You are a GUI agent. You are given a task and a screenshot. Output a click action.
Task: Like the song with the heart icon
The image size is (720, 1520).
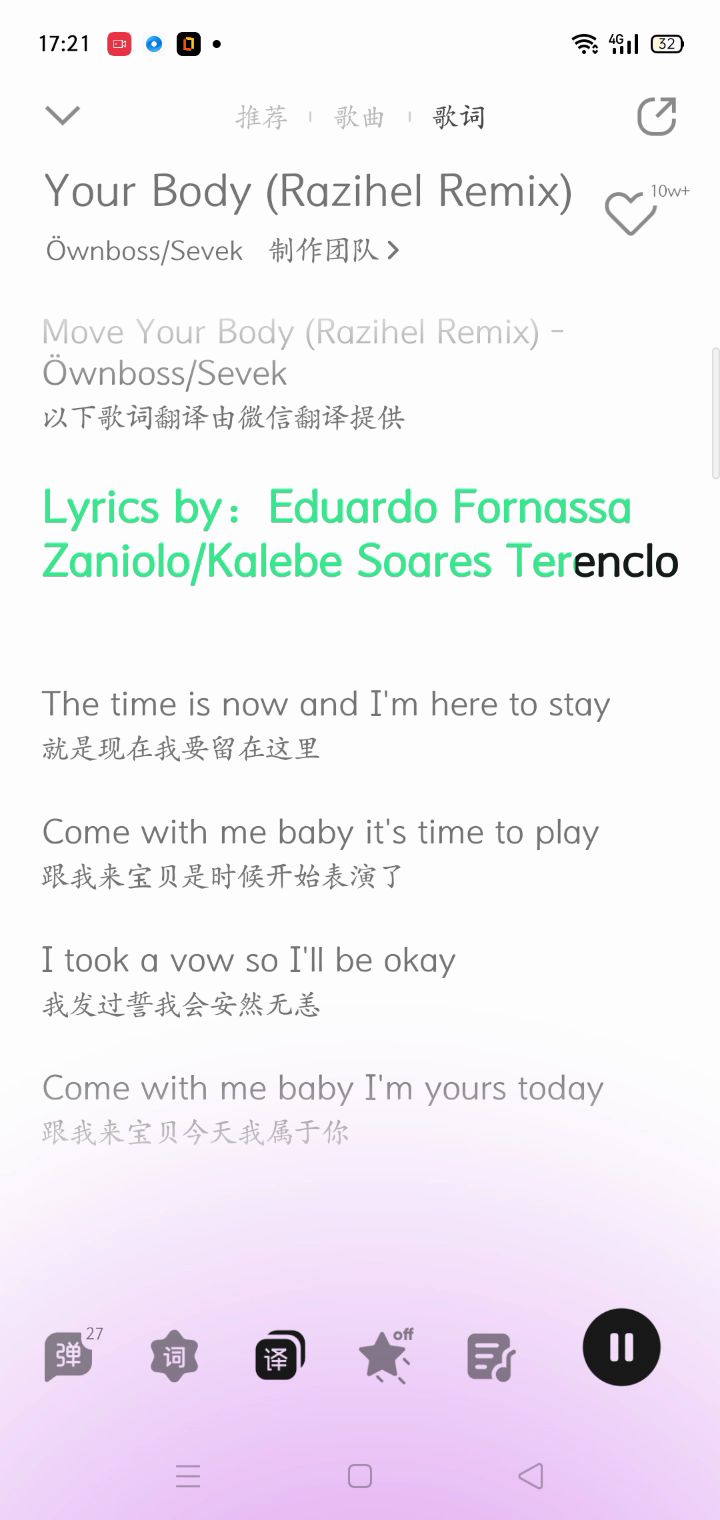tap(631, 213)
